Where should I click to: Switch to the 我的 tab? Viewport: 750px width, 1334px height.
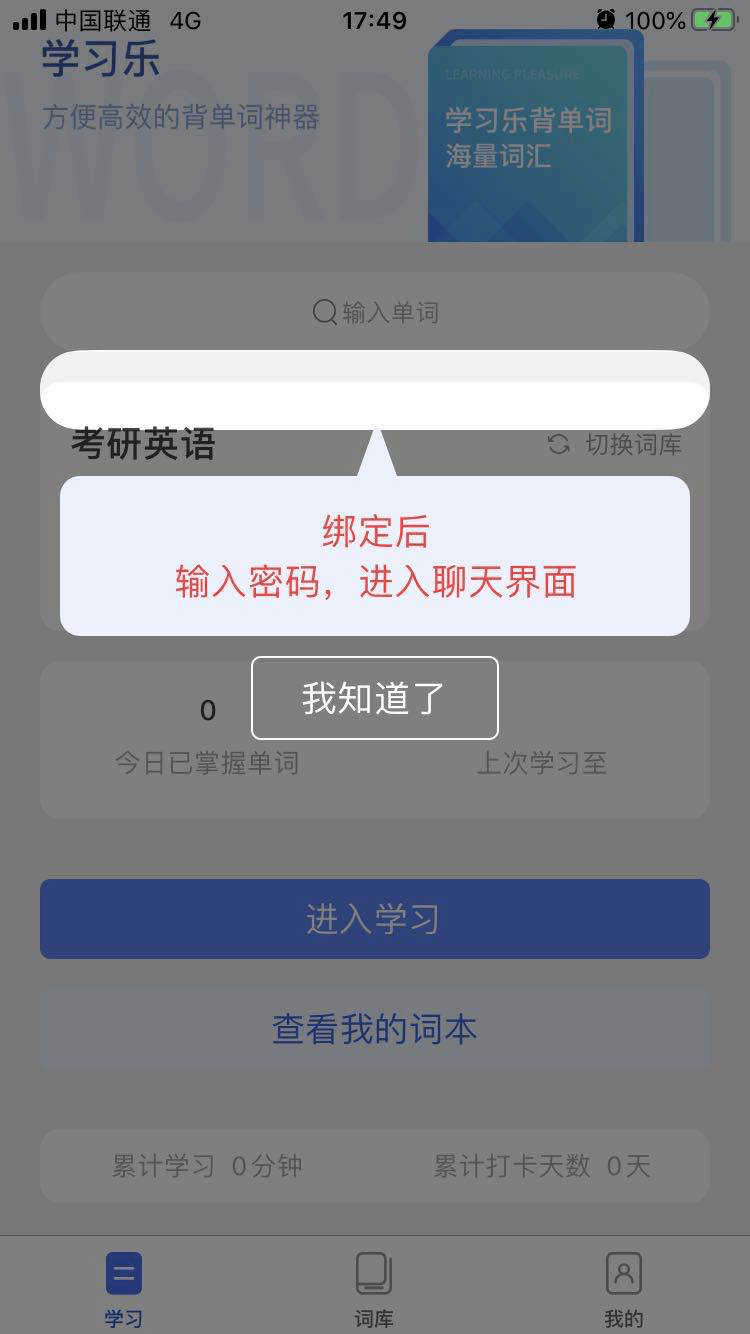click(x=623, y=1290)
